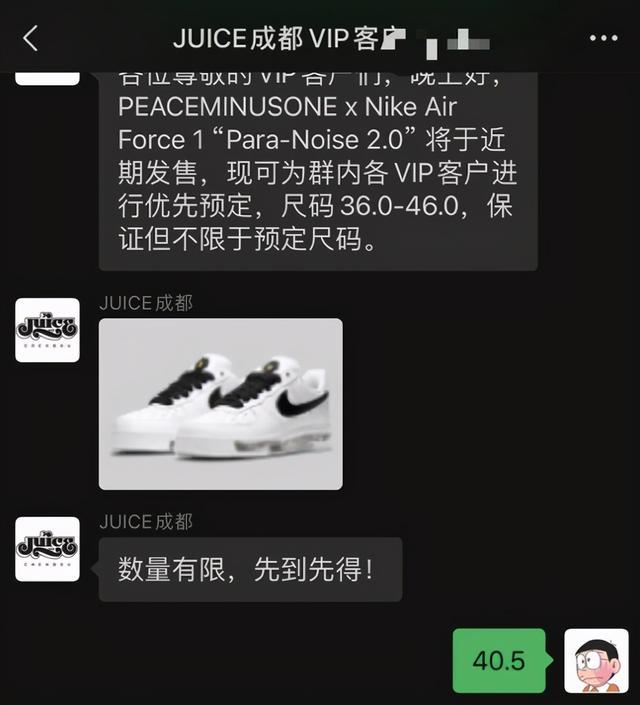Go back from the JUICE成都 VIP group chat
This screenshot has height=705, width=640.
(30, 39)
